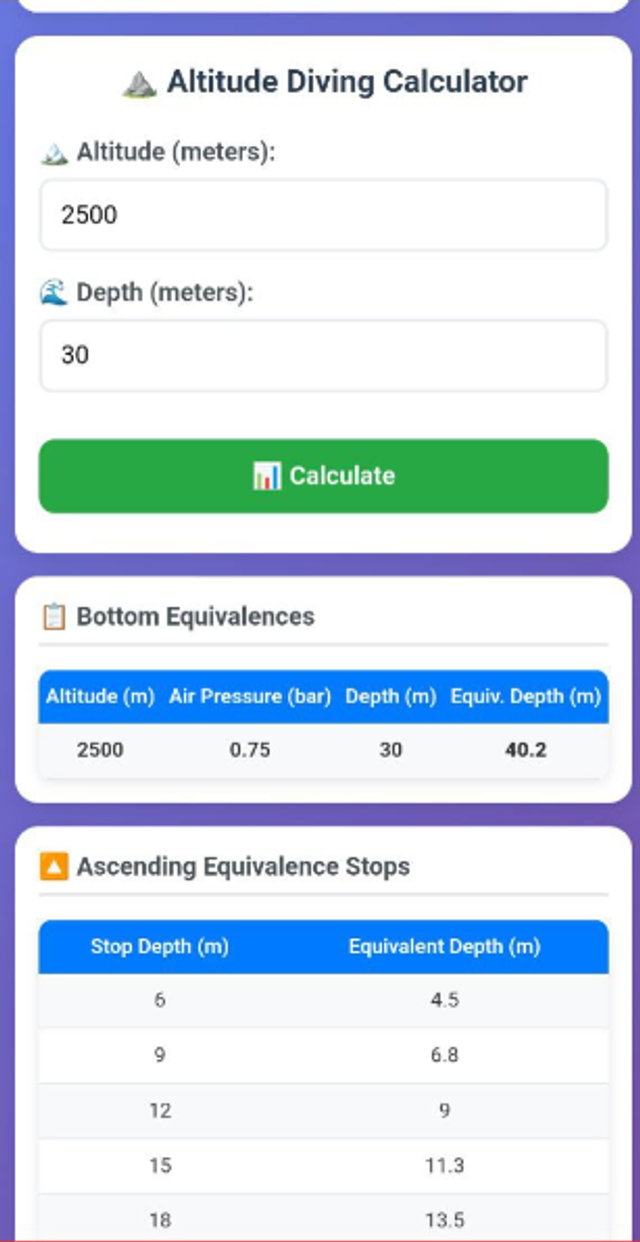This screenshot has height=1242, width=640.
Task: Hit the green Calculate button
Action: [x=323, y=476]
